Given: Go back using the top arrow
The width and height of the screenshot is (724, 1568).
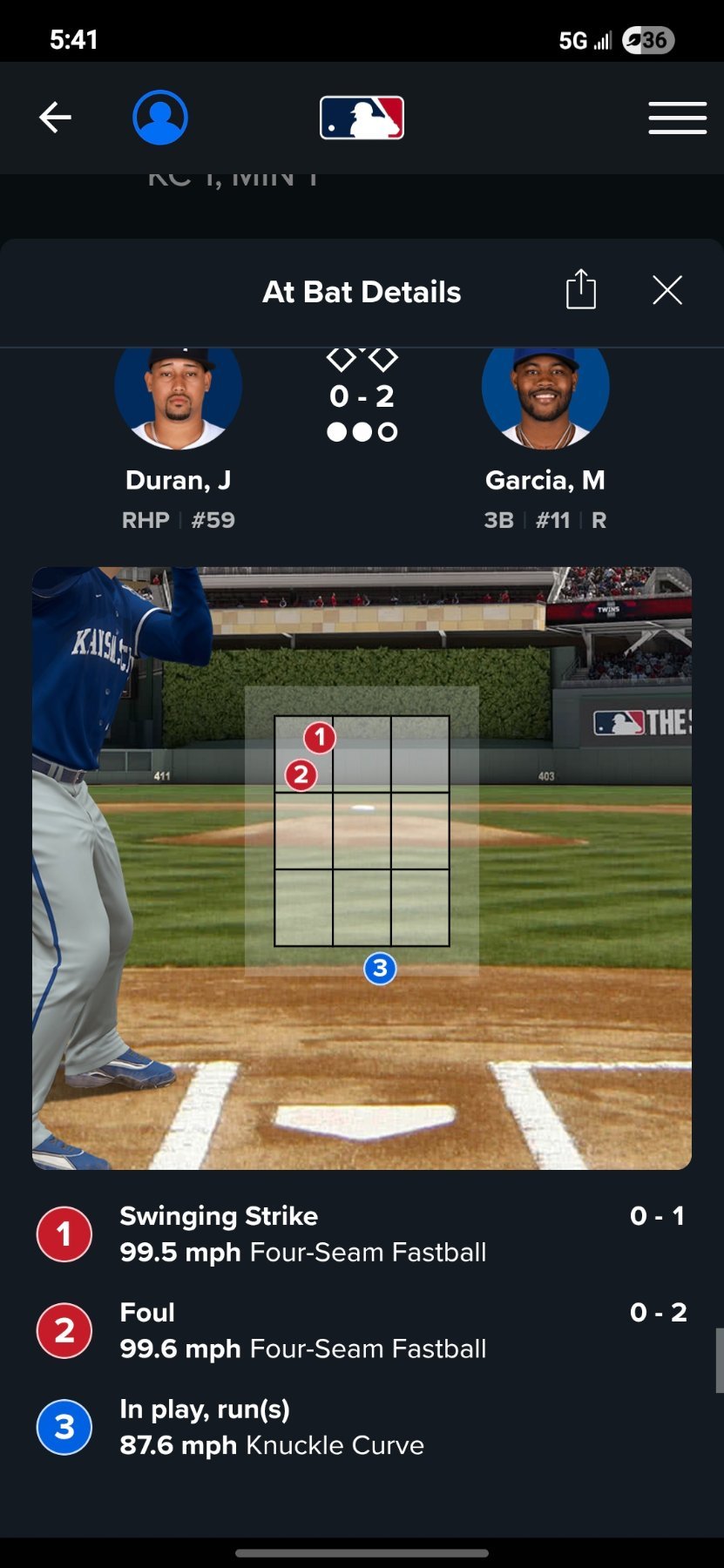Looking at the screenshot, I should pos(55,118).
